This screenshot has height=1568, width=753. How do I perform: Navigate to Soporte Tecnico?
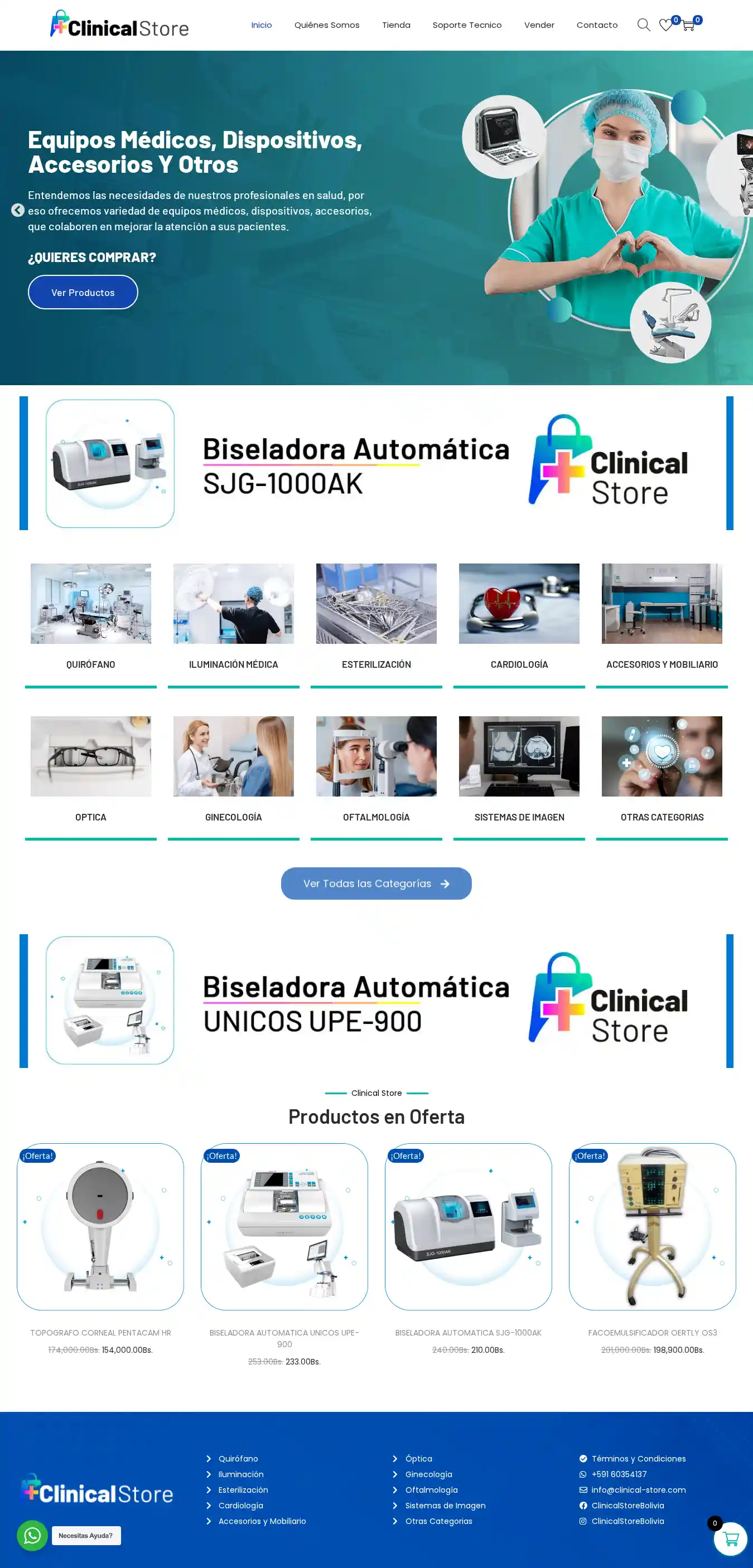coord(467,25)
